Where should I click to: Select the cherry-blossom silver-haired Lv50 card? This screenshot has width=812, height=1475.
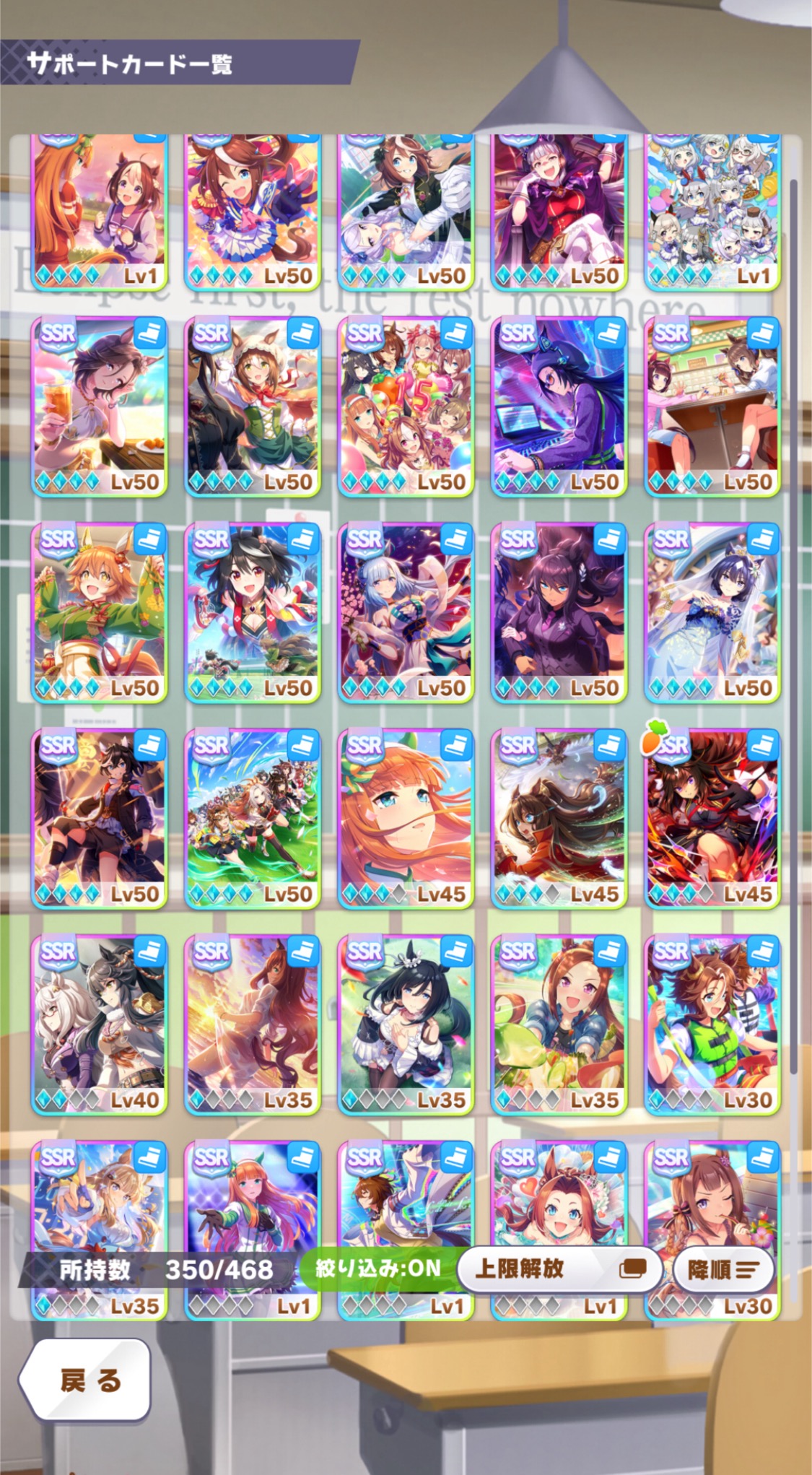406,613
